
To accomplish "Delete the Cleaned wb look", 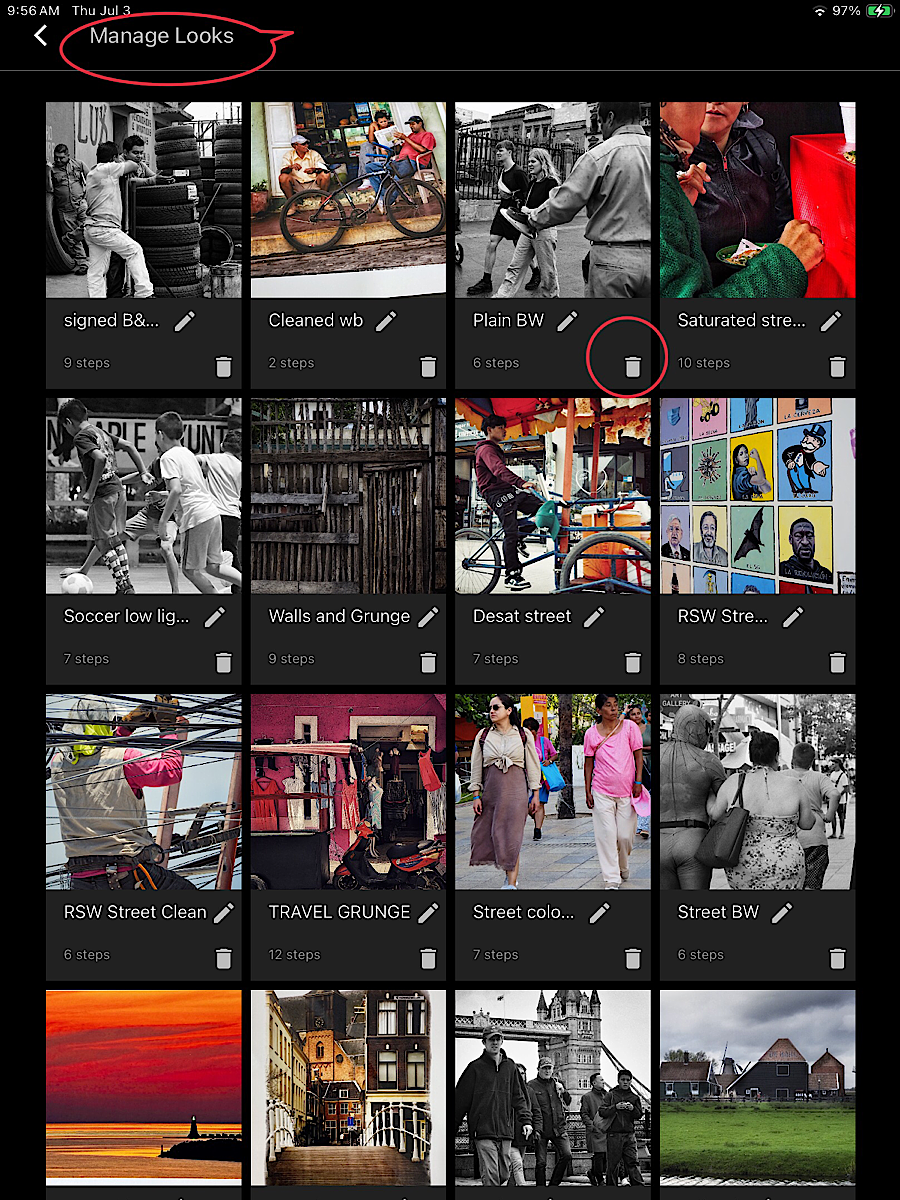I will (x=428, y=367).
